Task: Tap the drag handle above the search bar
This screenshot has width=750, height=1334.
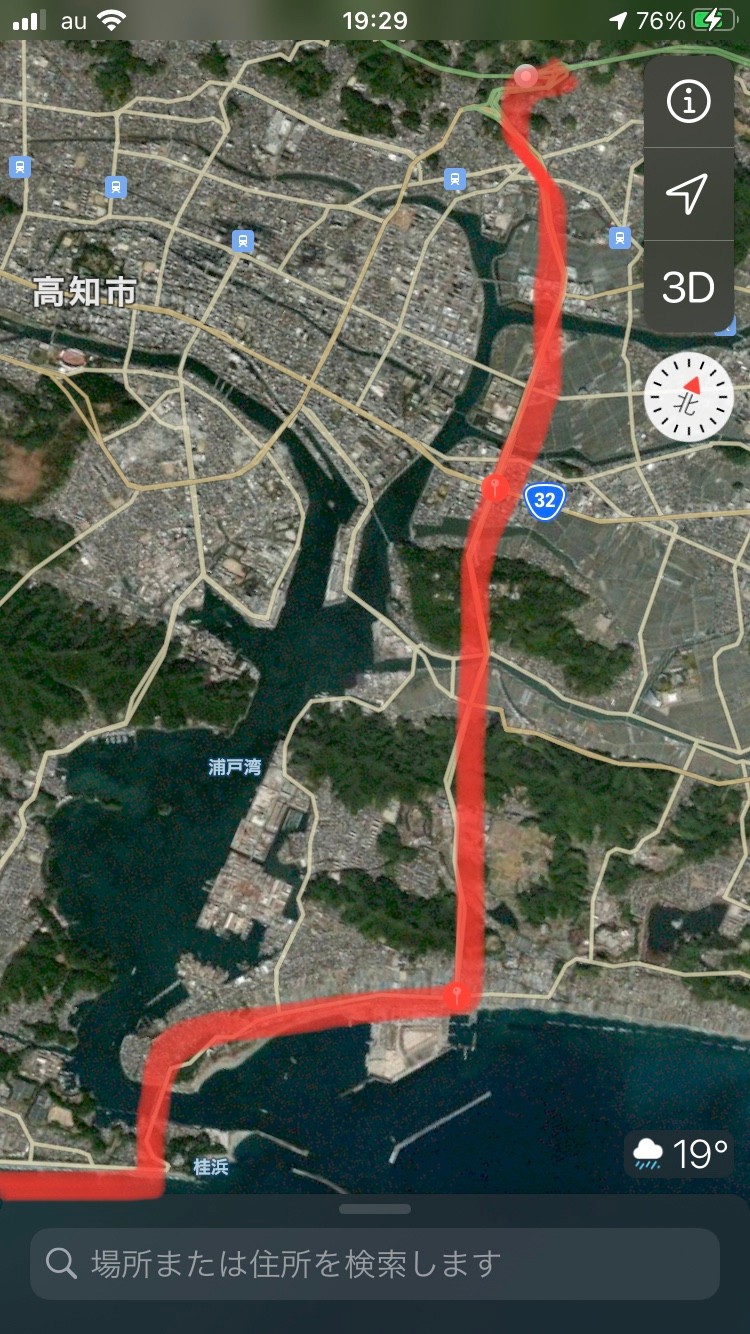Action: point(375,1209)
